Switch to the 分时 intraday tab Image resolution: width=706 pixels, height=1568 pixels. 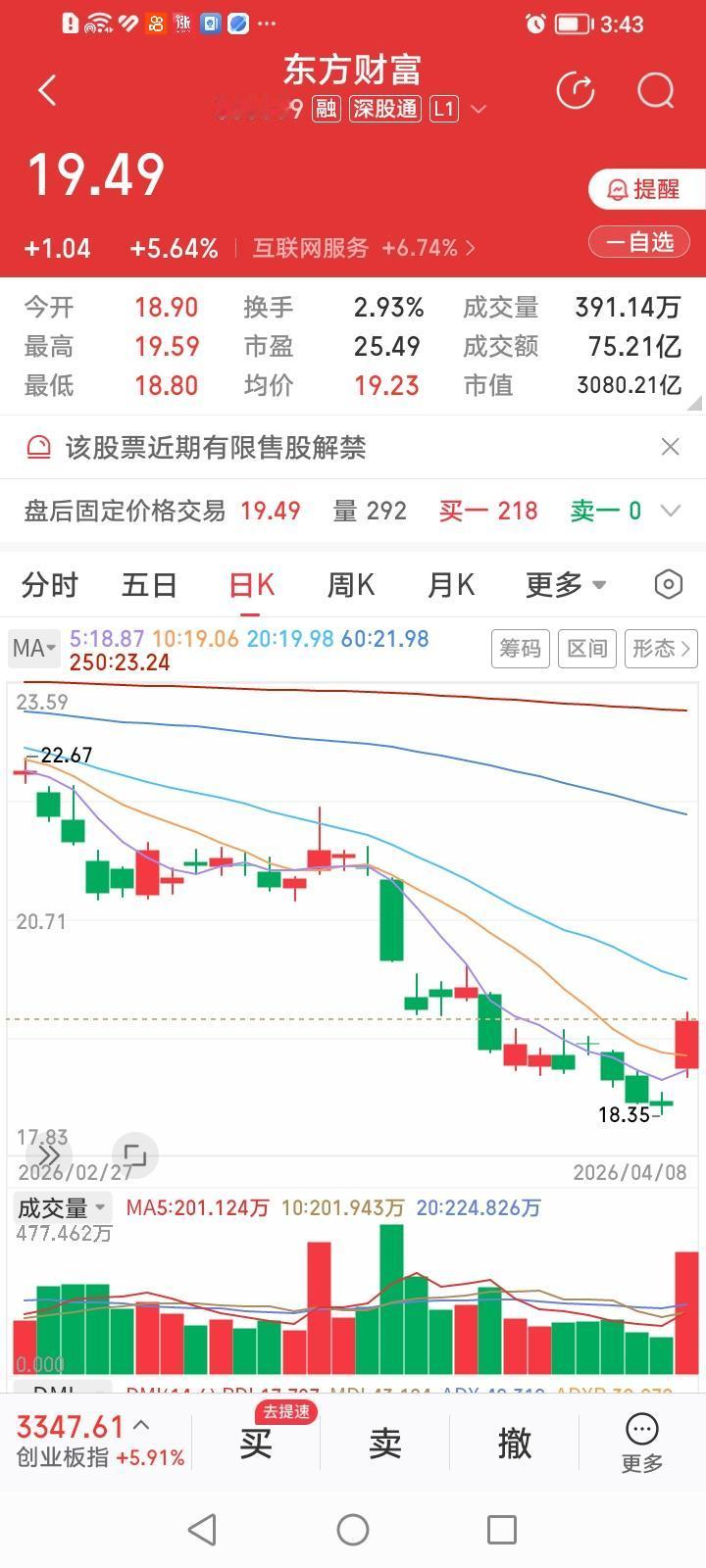point(51,584)
